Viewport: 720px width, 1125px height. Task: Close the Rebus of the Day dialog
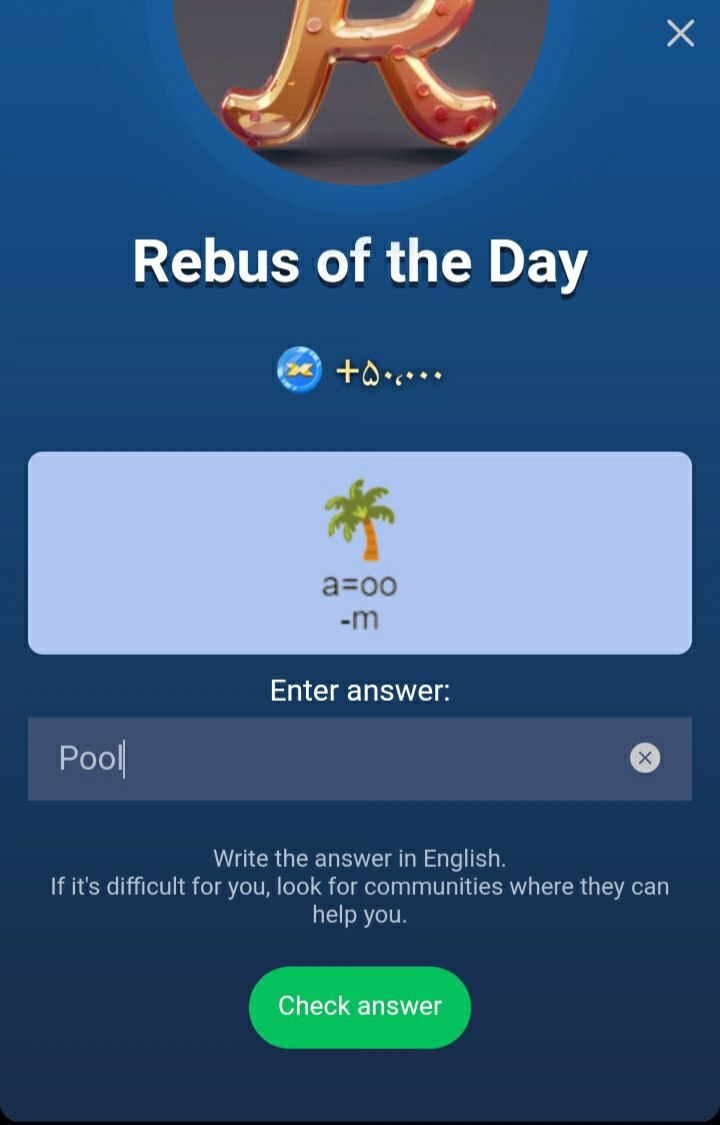point(680,34)
